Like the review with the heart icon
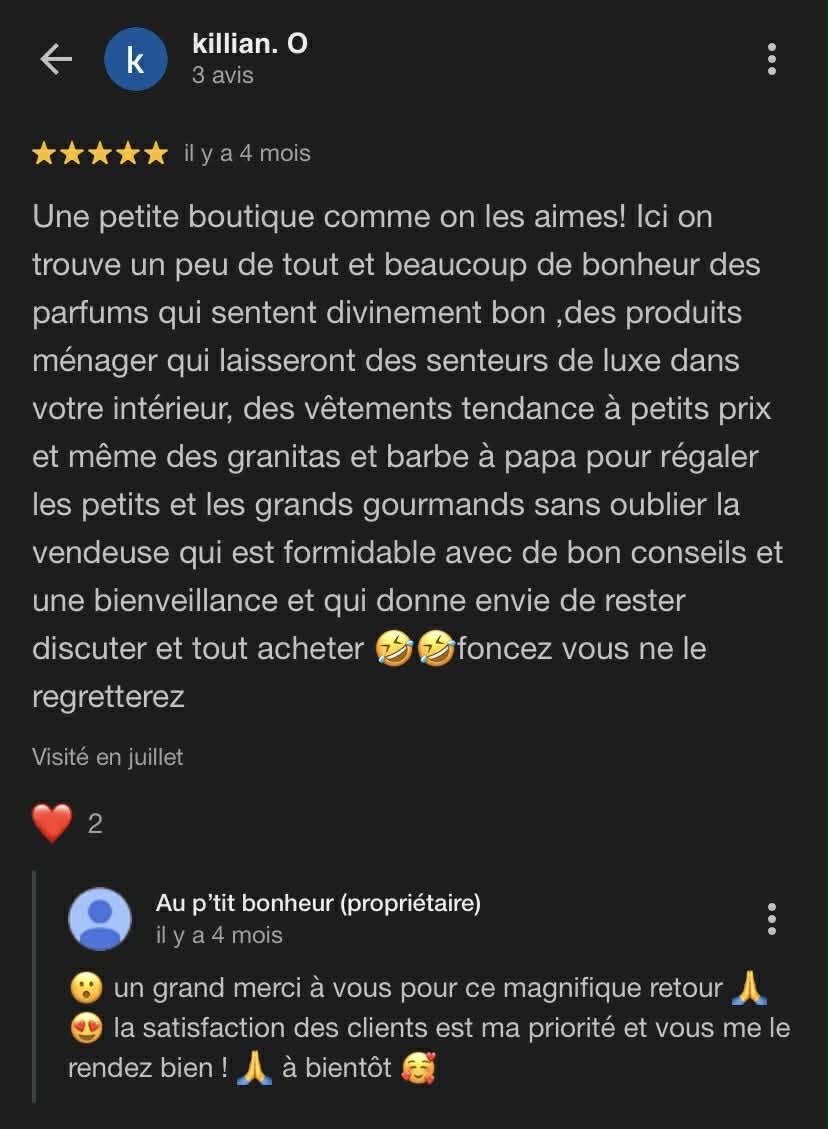828x1129 pixels. 52,823
